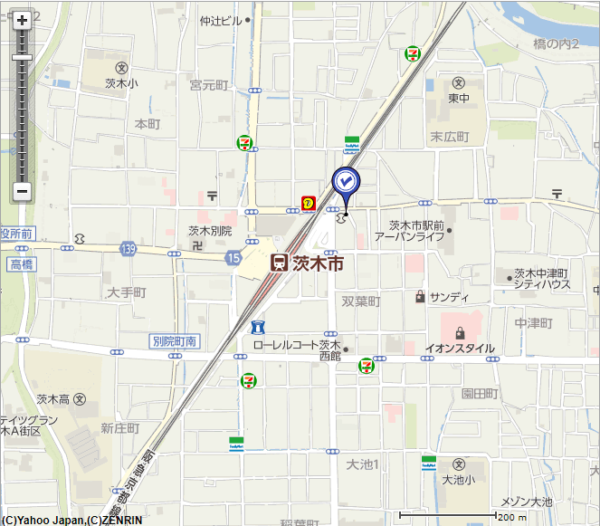Zoom out with the minus button
The width and height of the screenshot is (600, 526).
coord(21,190)
